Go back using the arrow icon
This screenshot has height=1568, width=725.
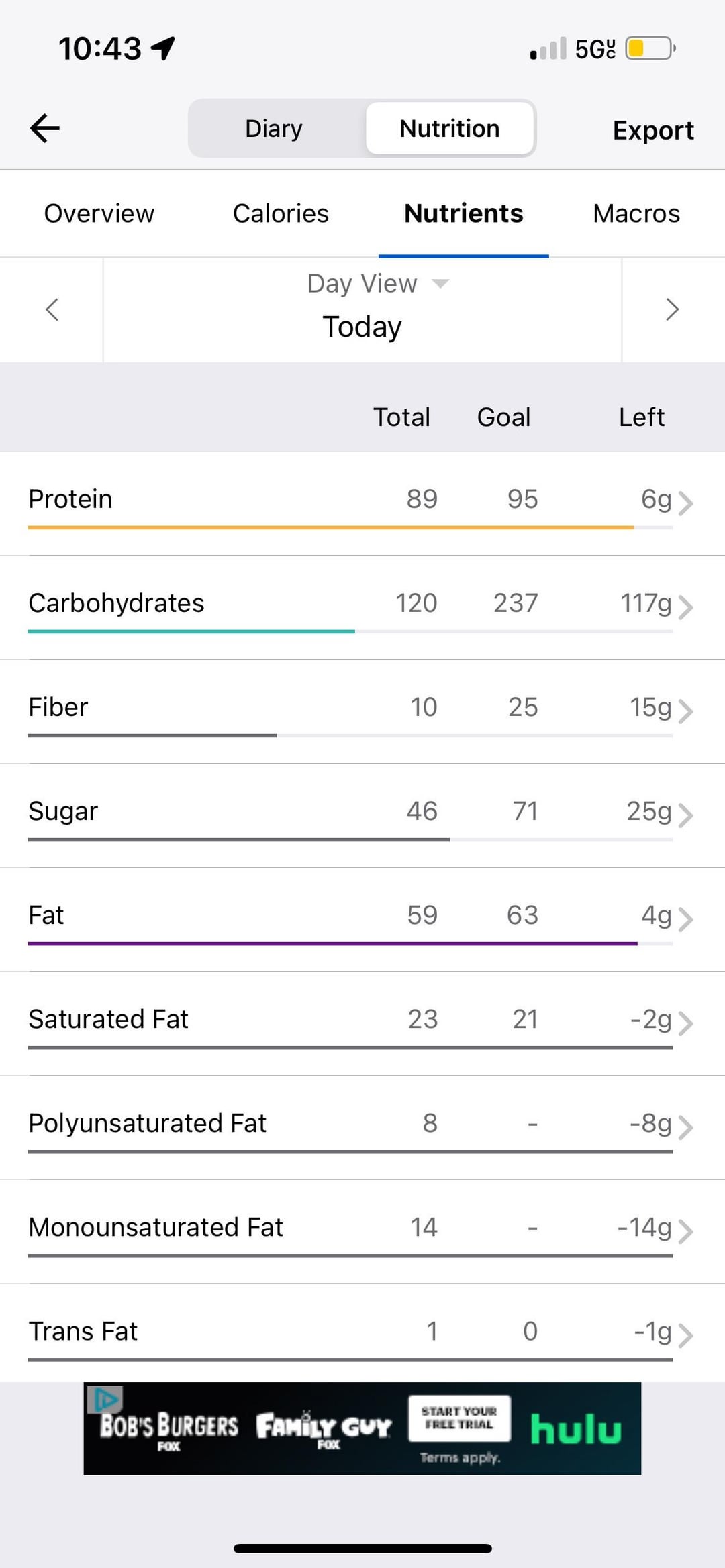coord(45,128)
